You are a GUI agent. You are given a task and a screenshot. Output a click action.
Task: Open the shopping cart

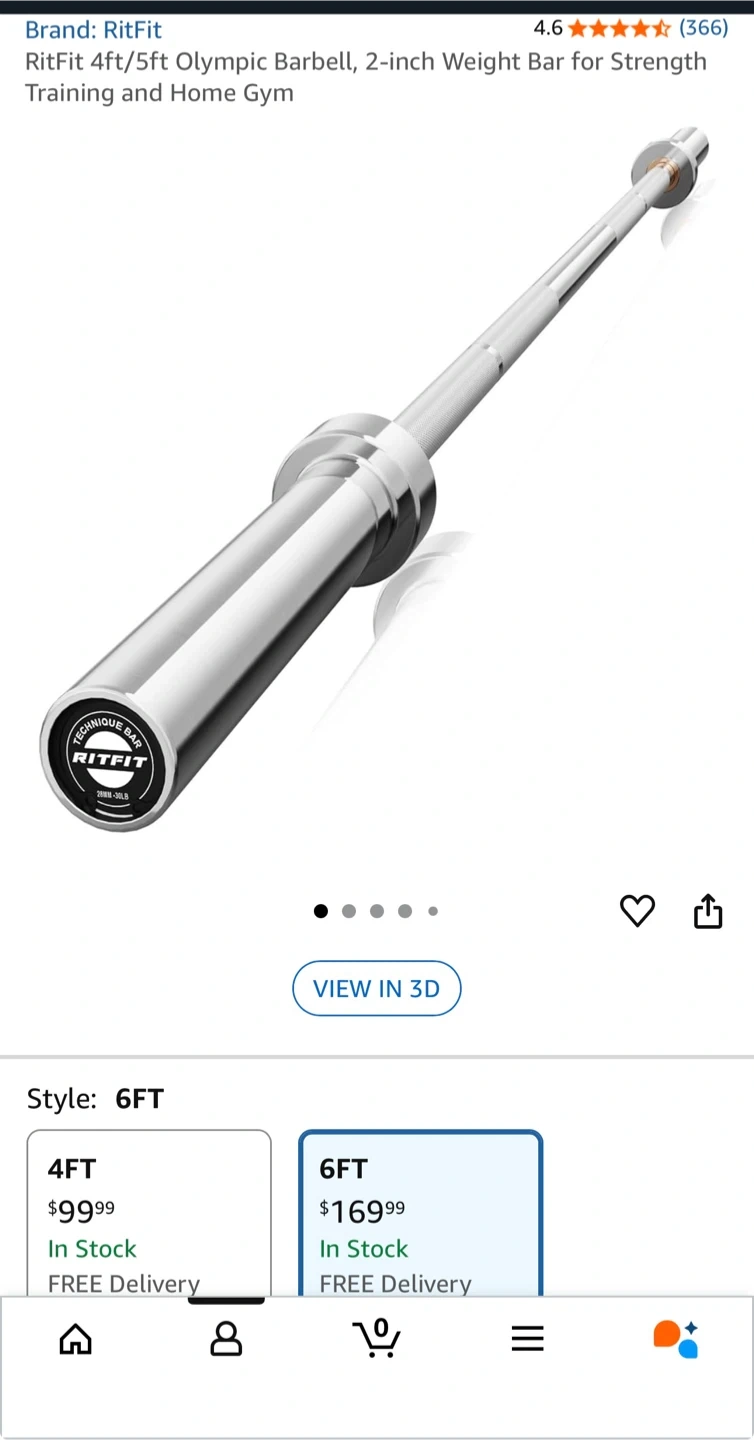[x=377, y=1338]
